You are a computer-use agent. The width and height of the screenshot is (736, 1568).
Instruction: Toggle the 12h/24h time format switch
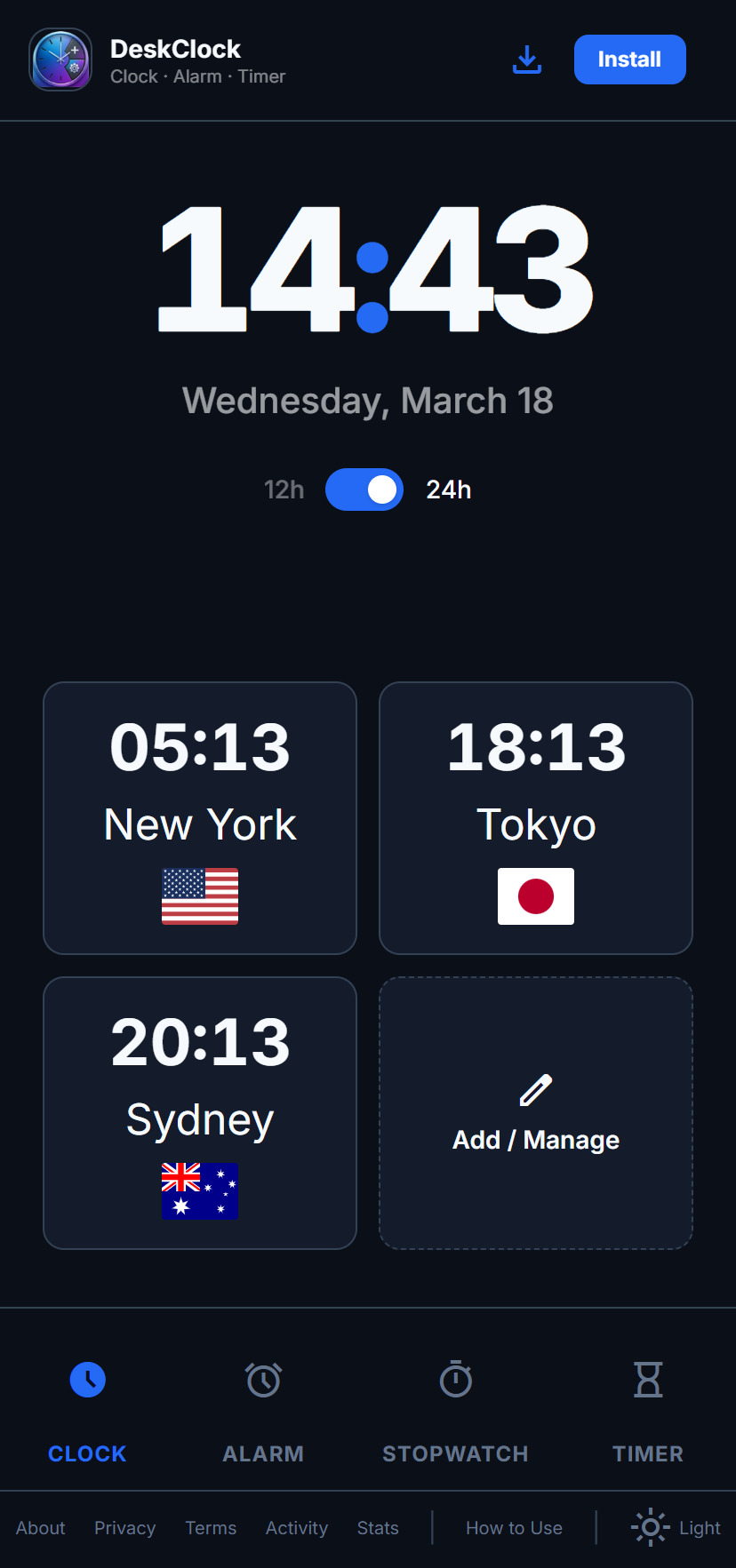tap(364, 490)
